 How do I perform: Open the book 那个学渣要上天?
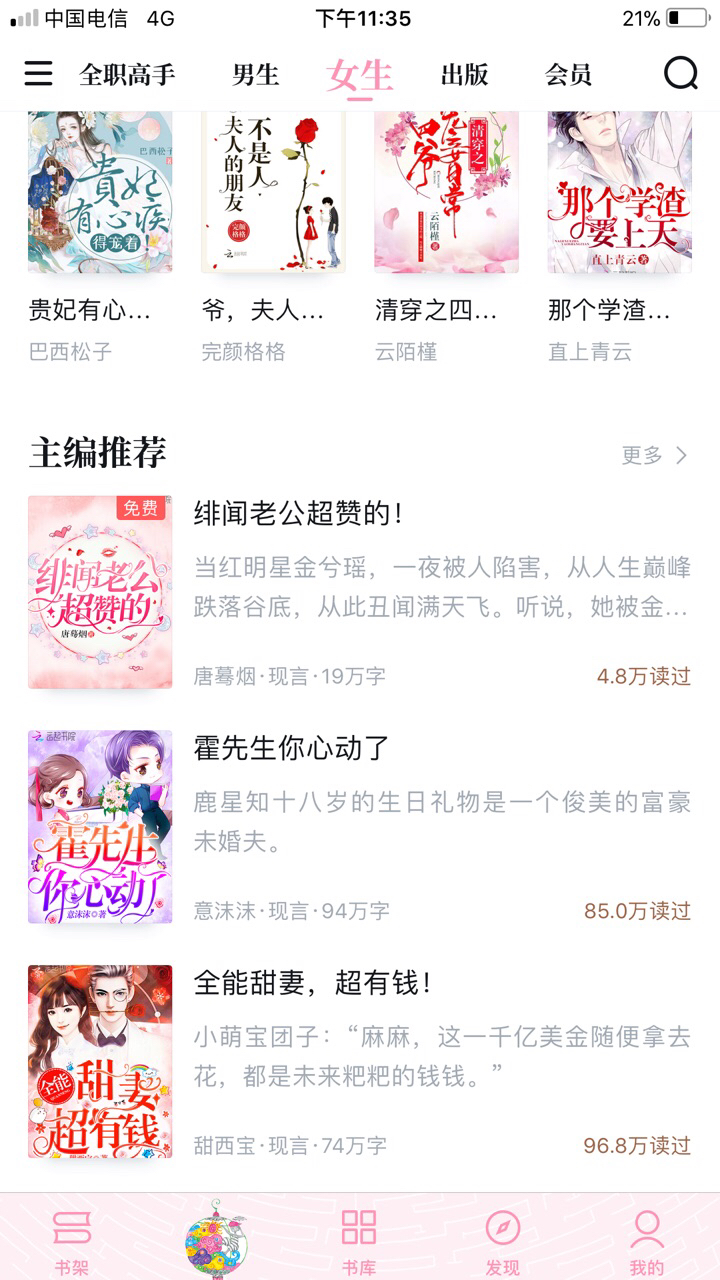pyautogui.click(x=619, y=238)
